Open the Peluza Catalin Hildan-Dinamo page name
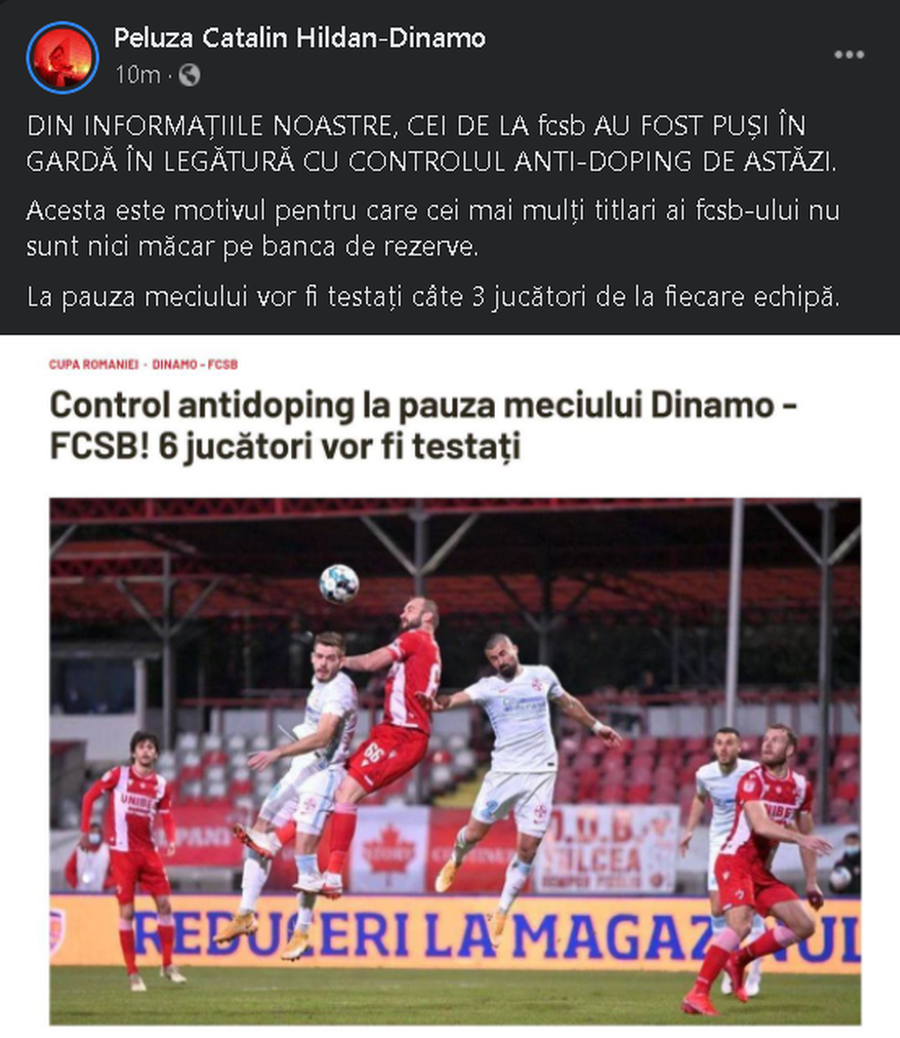Image resolution: width=900 pixels, height=1038 pixels. coord(299,38)
